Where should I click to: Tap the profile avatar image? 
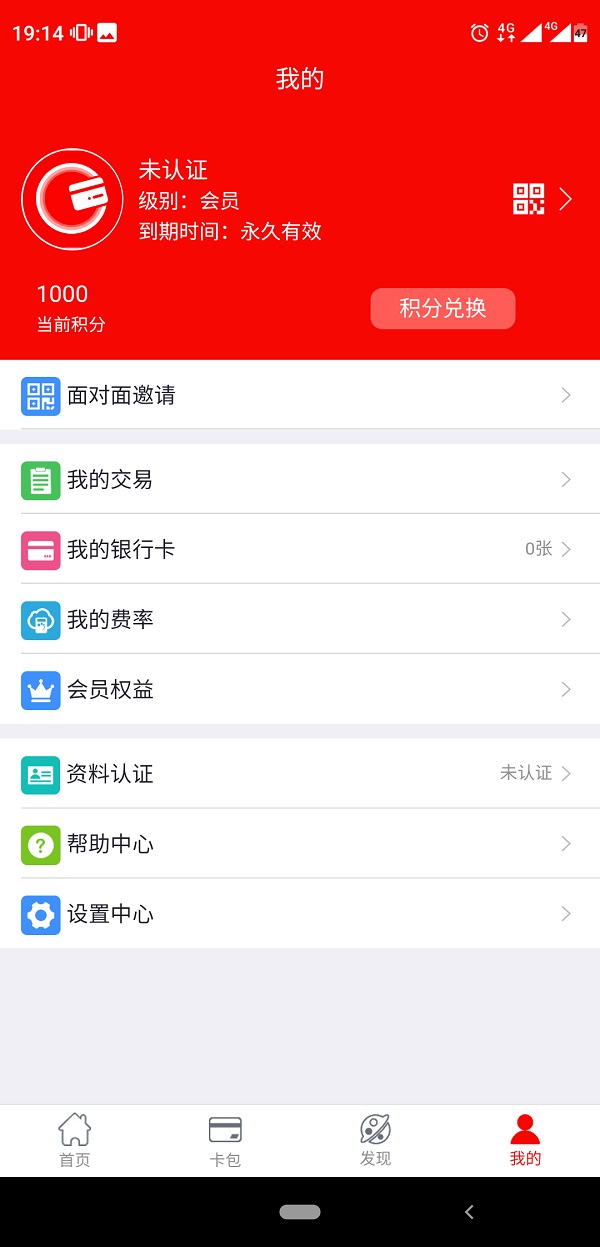73,199
